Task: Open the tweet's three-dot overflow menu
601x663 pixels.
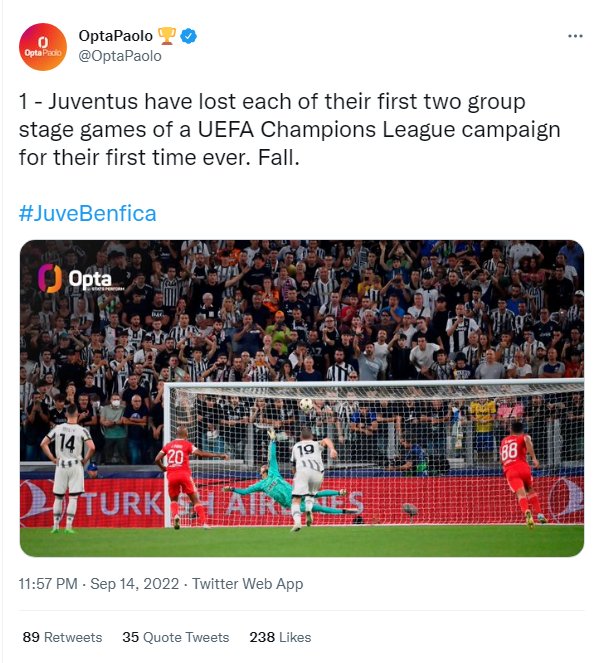Action: click(574, 36)
